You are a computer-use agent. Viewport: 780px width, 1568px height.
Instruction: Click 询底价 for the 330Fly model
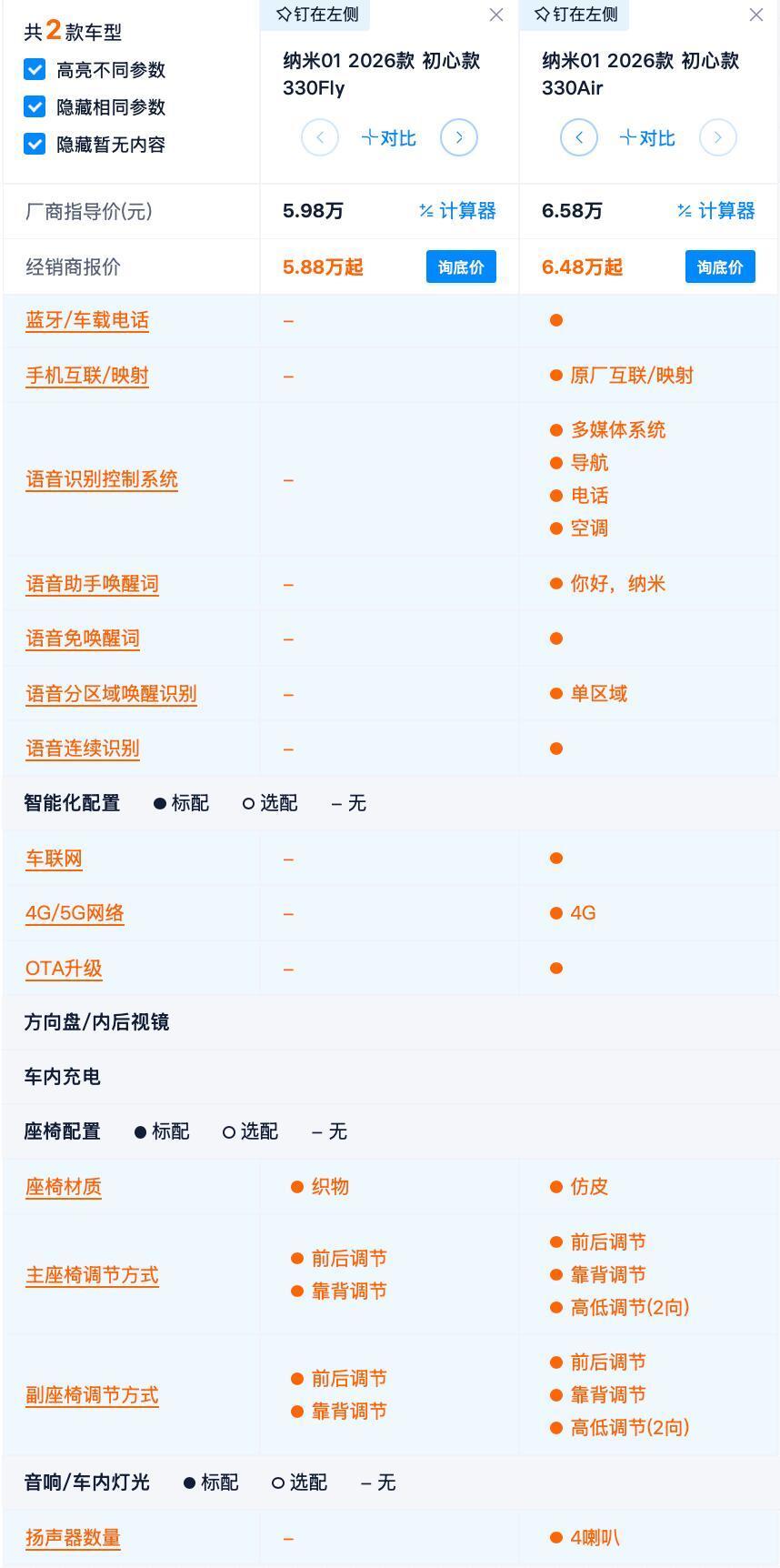click(x=460, y=266)
